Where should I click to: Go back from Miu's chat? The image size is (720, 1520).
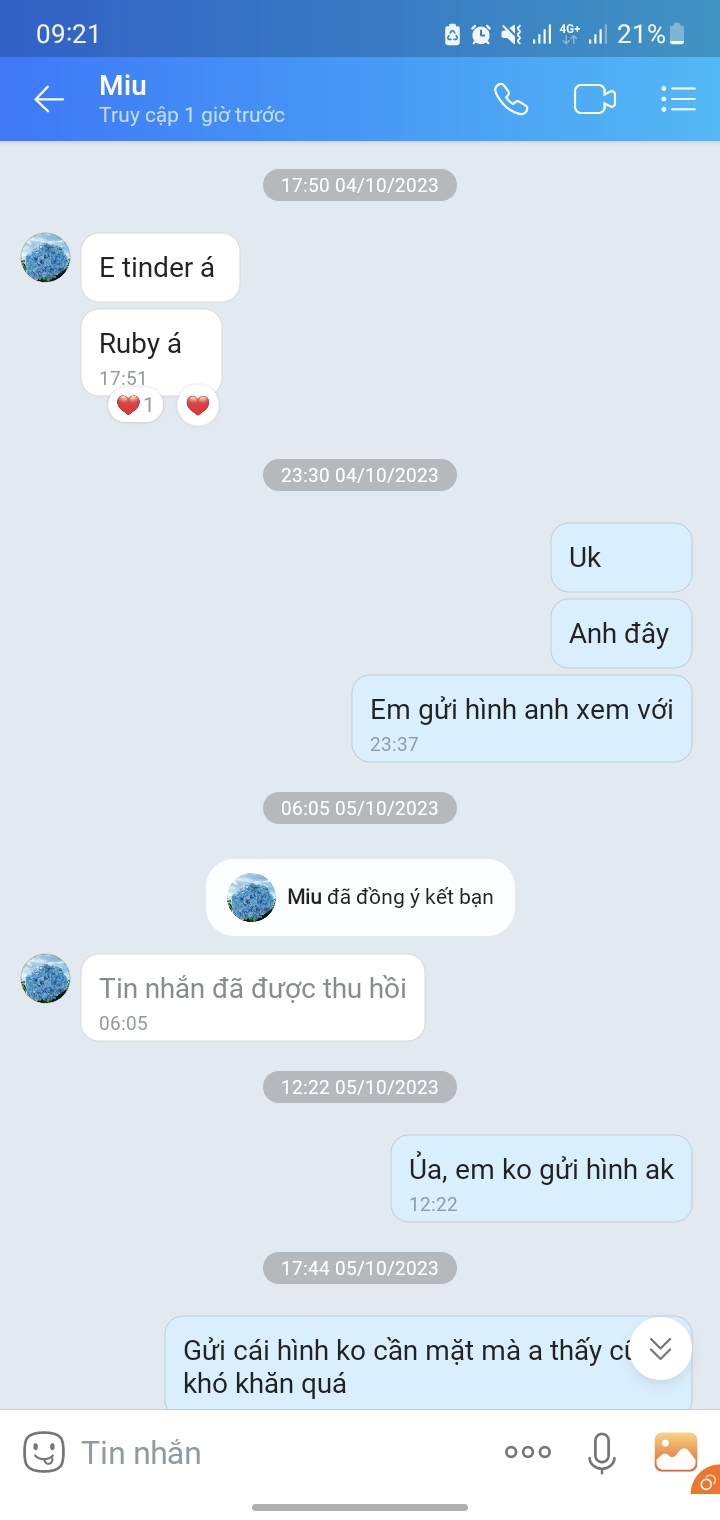coord(48,99)
